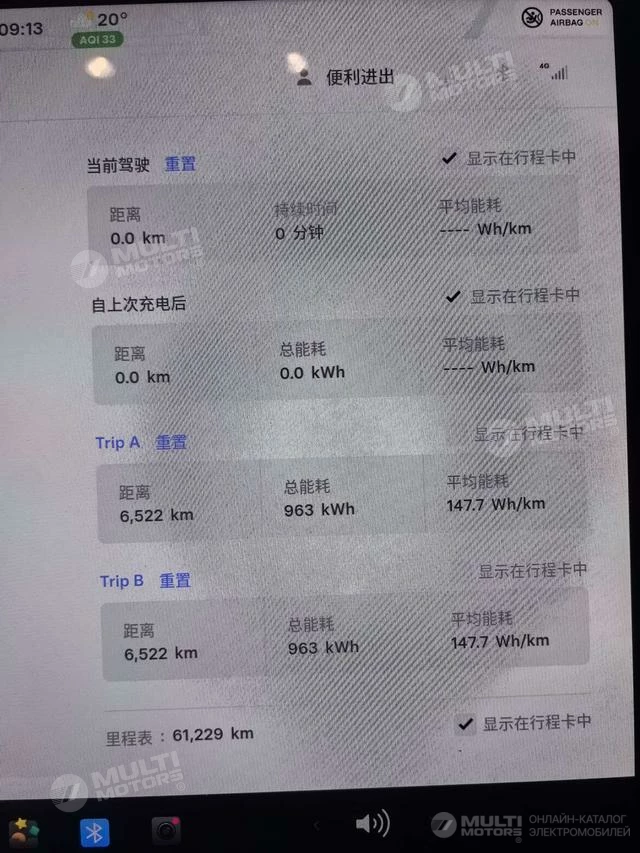The width and height of the screenshot is (640, 853).
Task: Reset the Trip A counter
Action: (x=171, y=442)
